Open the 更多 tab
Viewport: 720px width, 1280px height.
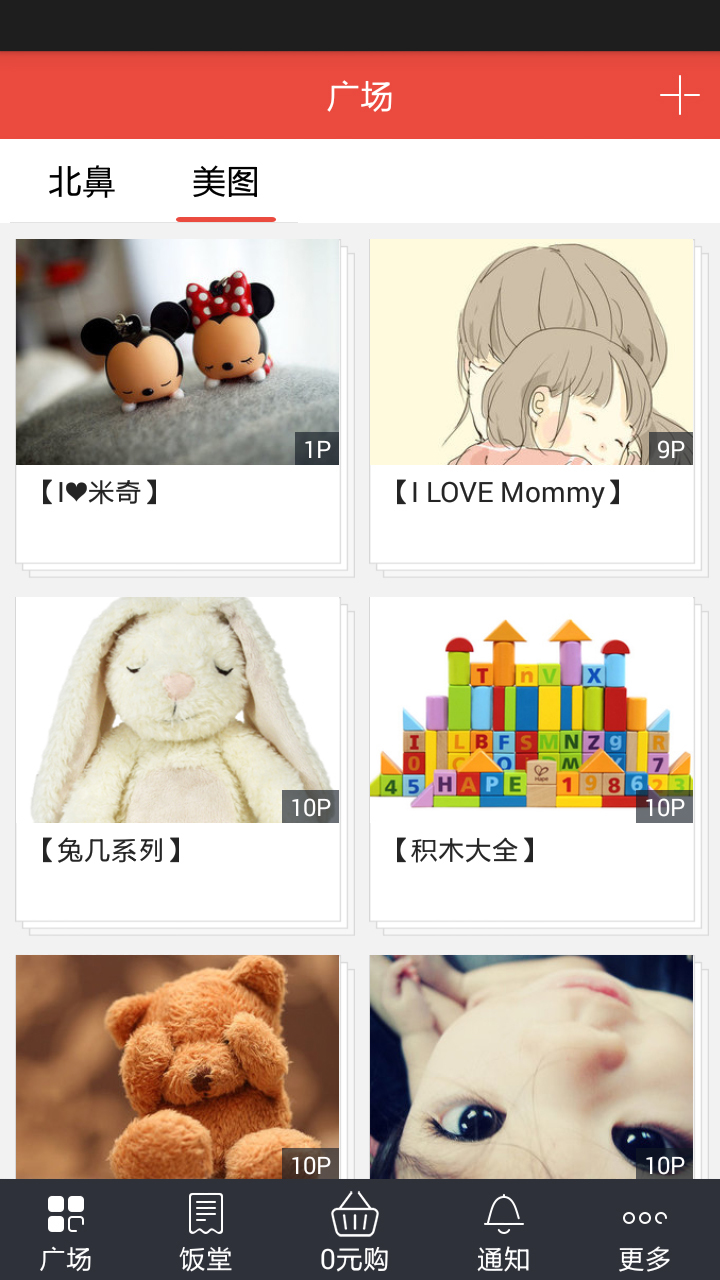click(x=645, y=1230)
